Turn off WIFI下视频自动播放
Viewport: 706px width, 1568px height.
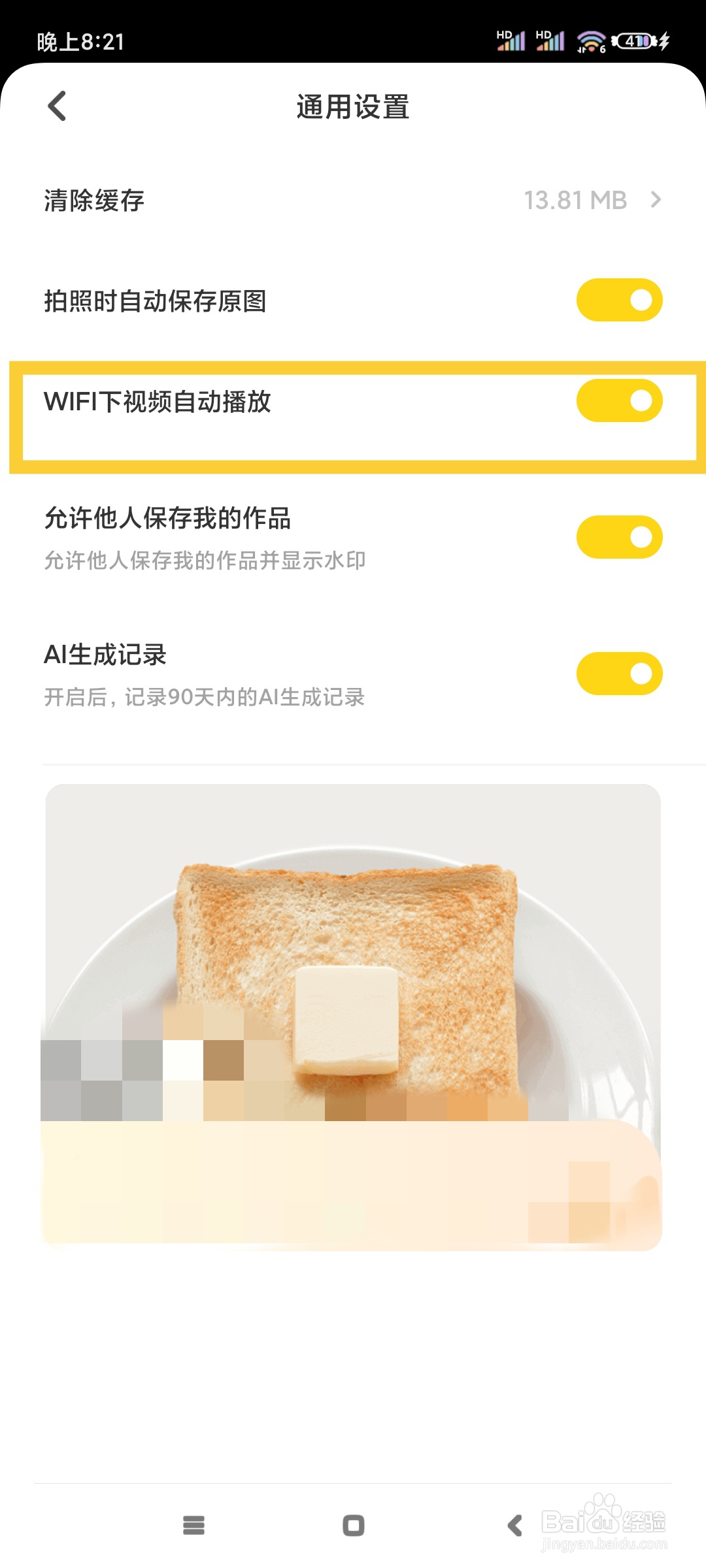pyautogui.click(x=619, y=401)
